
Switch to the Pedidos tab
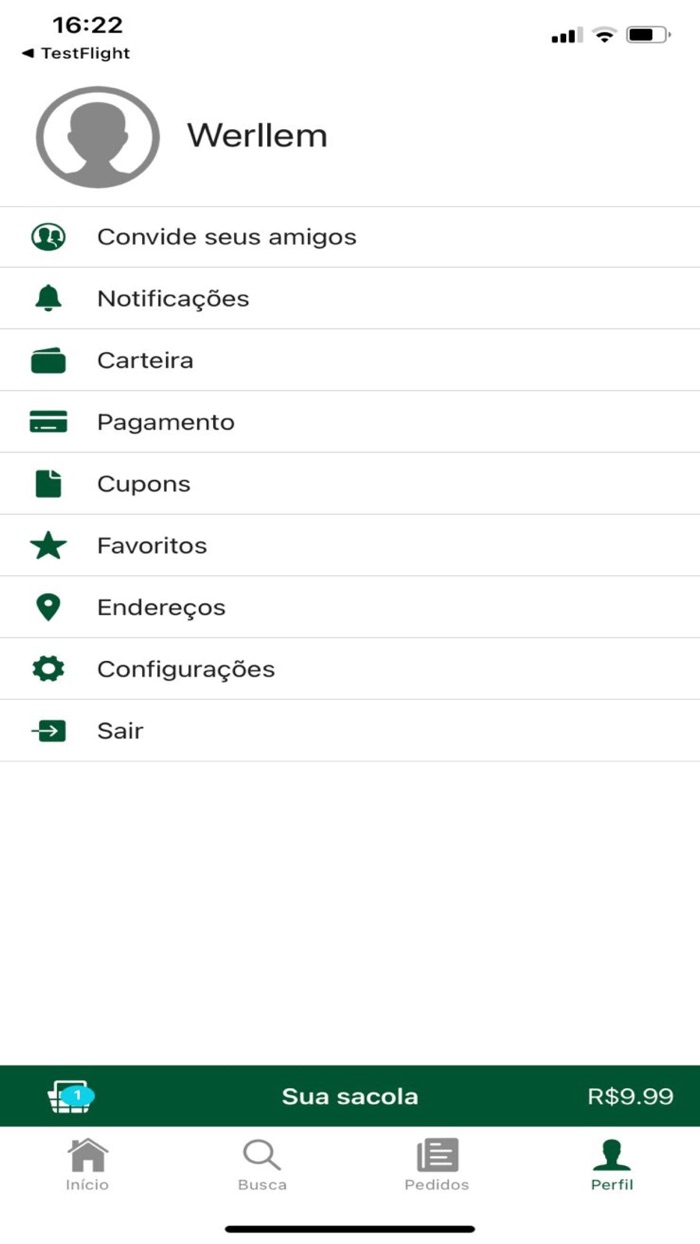(x=437, y=1164)
